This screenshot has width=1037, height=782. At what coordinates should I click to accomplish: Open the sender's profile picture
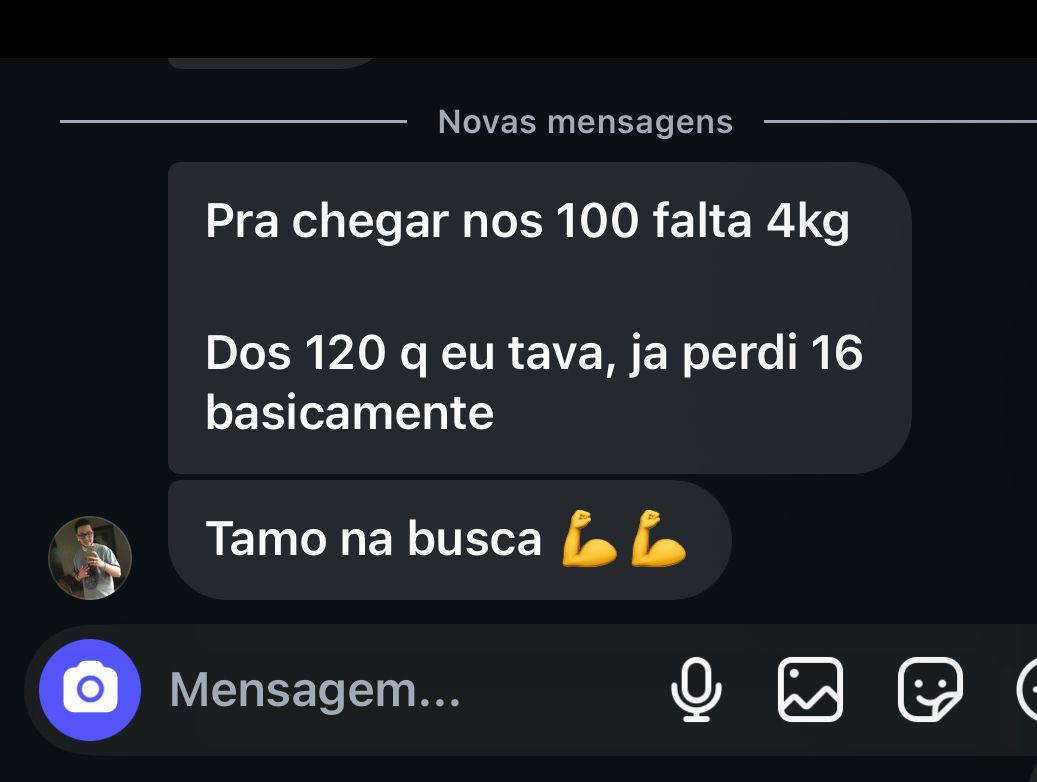click(x=90, y=558)
